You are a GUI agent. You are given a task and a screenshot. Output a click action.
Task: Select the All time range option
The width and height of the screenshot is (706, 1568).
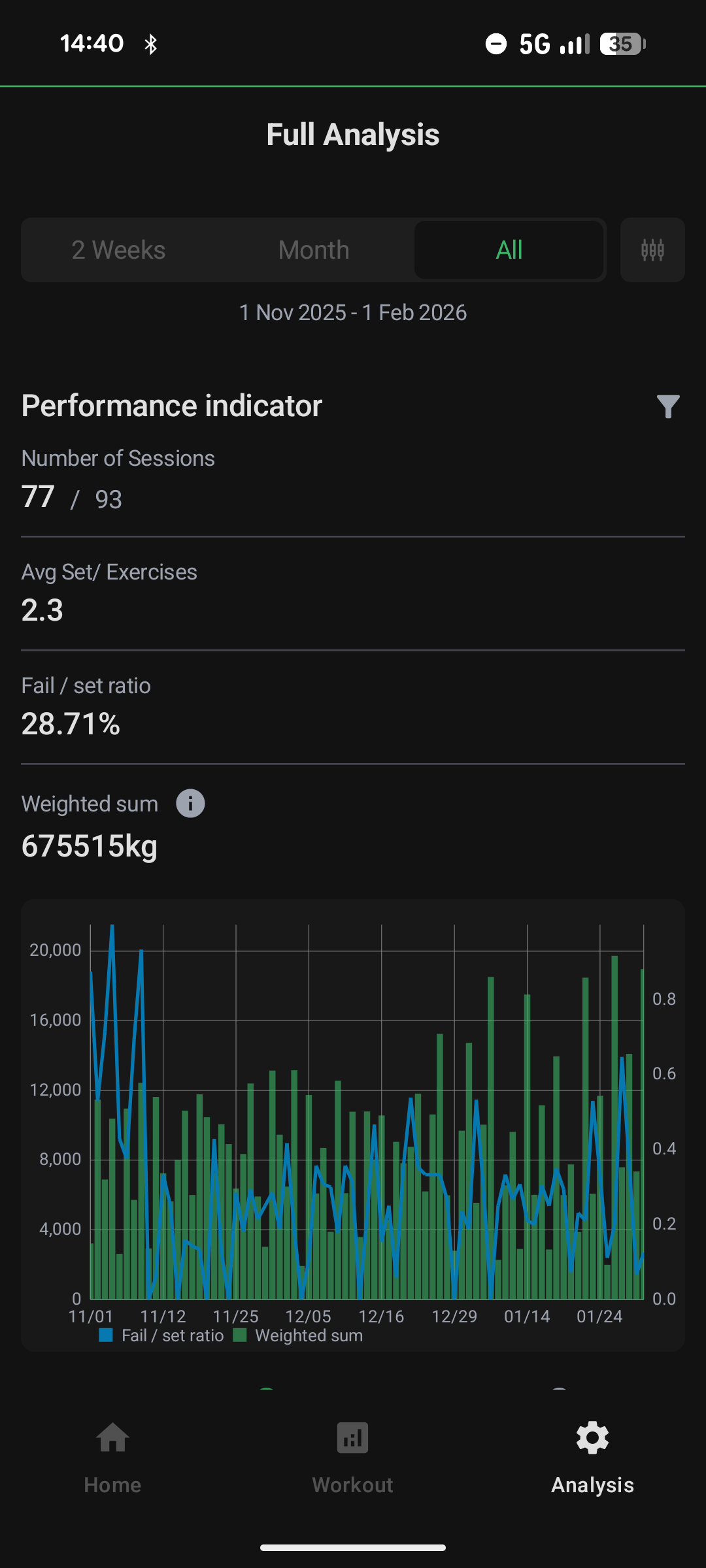tap(509, 250)
